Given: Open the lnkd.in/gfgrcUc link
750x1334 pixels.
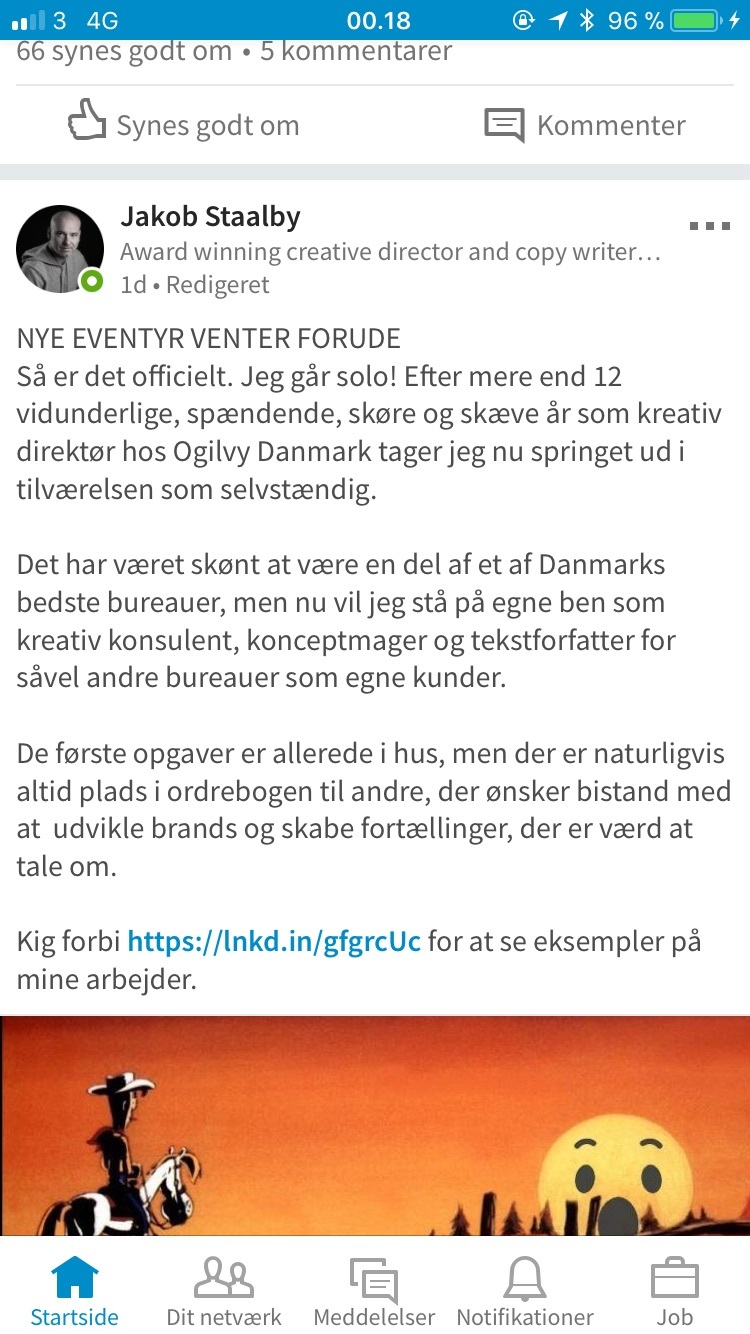Looking at the screenshot, I should click(274, 941).
